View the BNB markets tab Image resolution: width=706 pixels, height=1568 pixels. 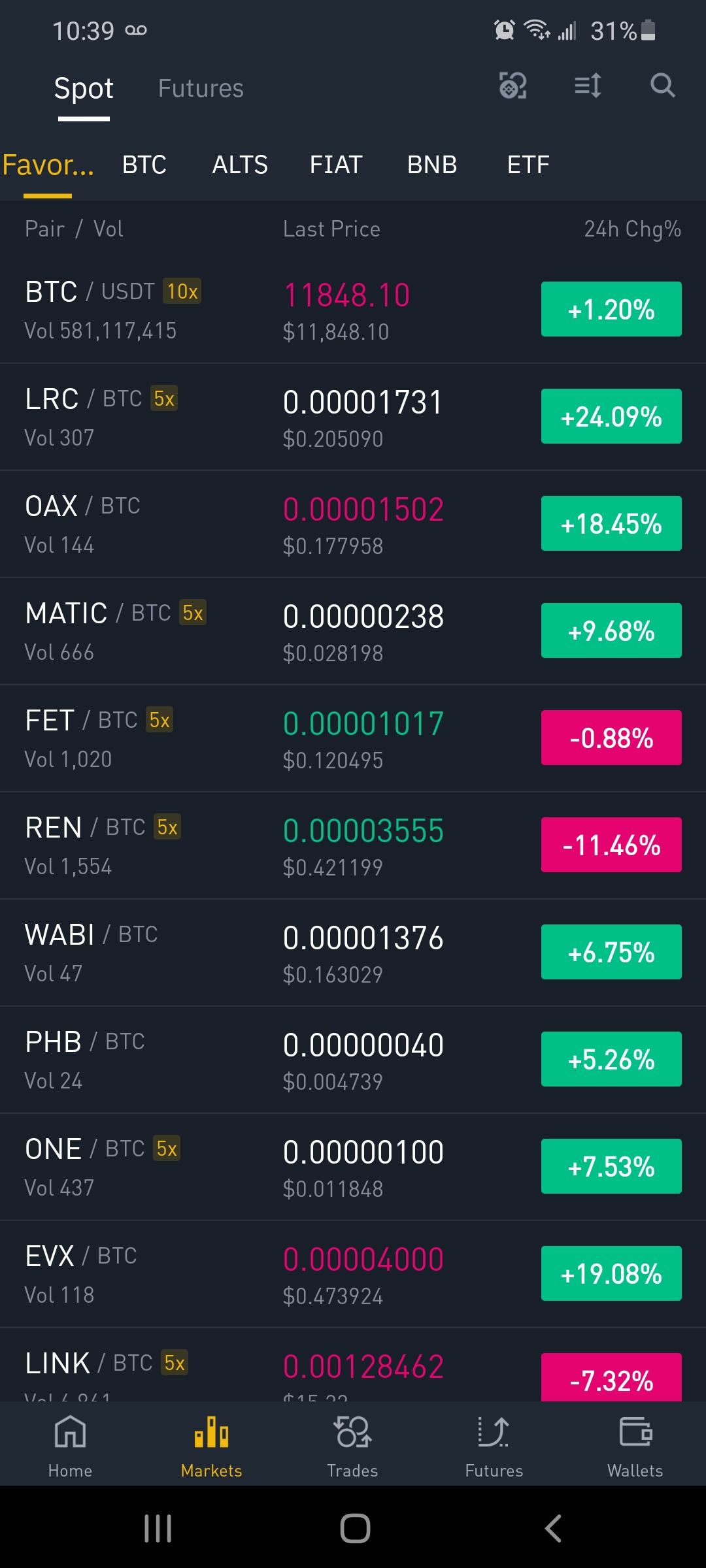[x=432, y=165]
